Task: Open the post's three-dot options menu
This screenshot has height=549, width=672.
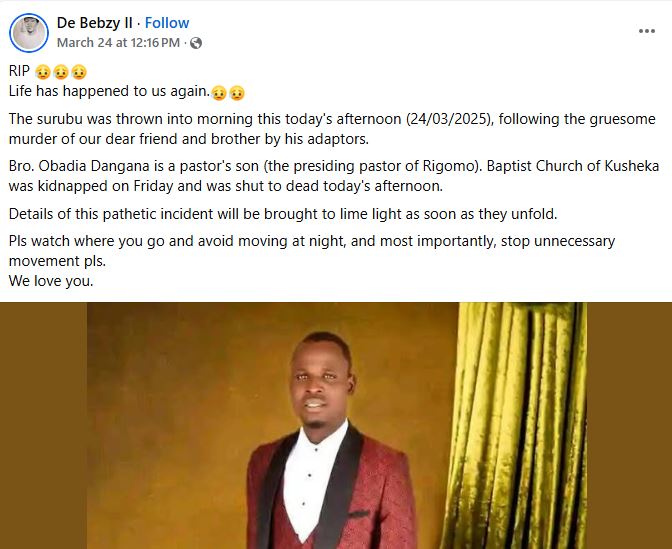Action: tap(646, 31)
